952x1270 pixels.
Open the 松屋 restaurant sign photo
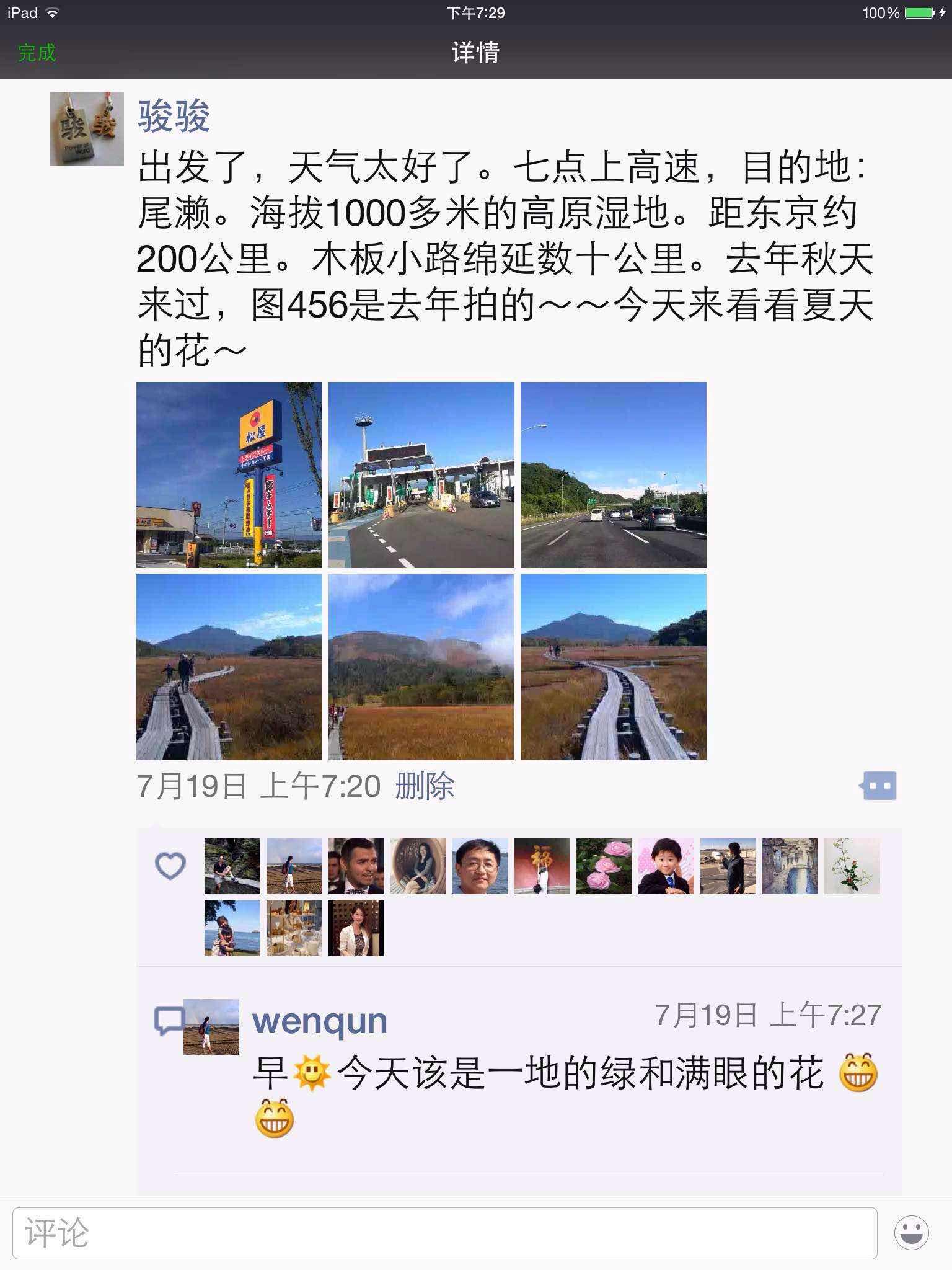click(229, 475)
